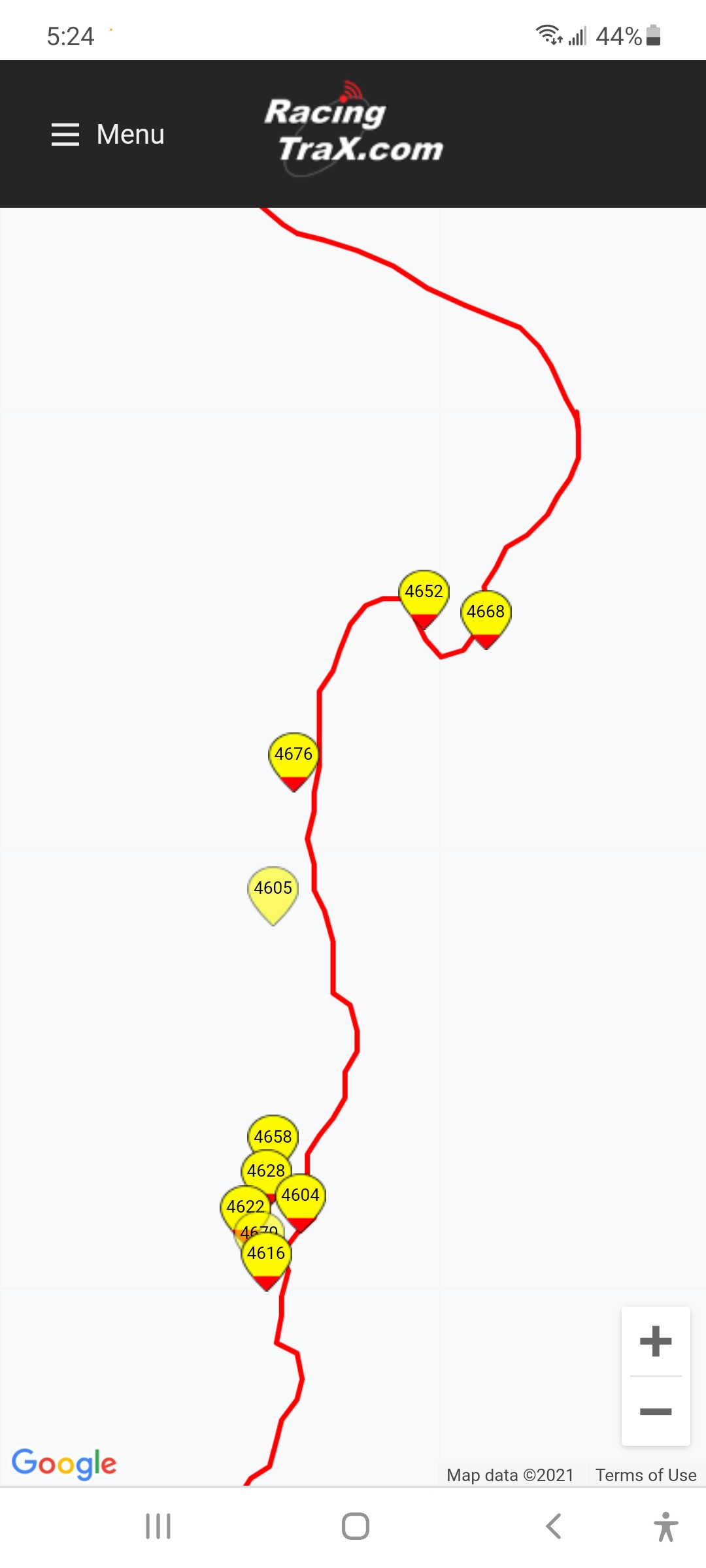Select racer marker 4658

coord(273,1134)
